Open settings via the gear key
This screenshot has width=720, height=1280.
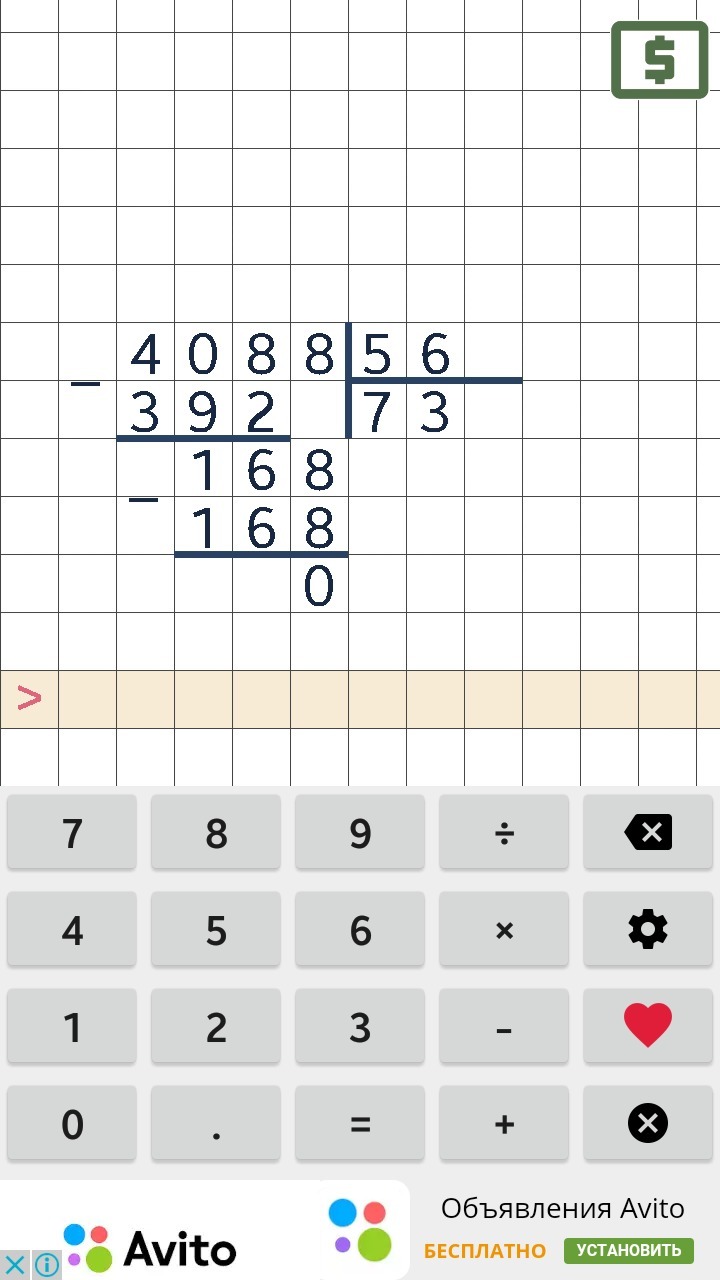point(648,930)
